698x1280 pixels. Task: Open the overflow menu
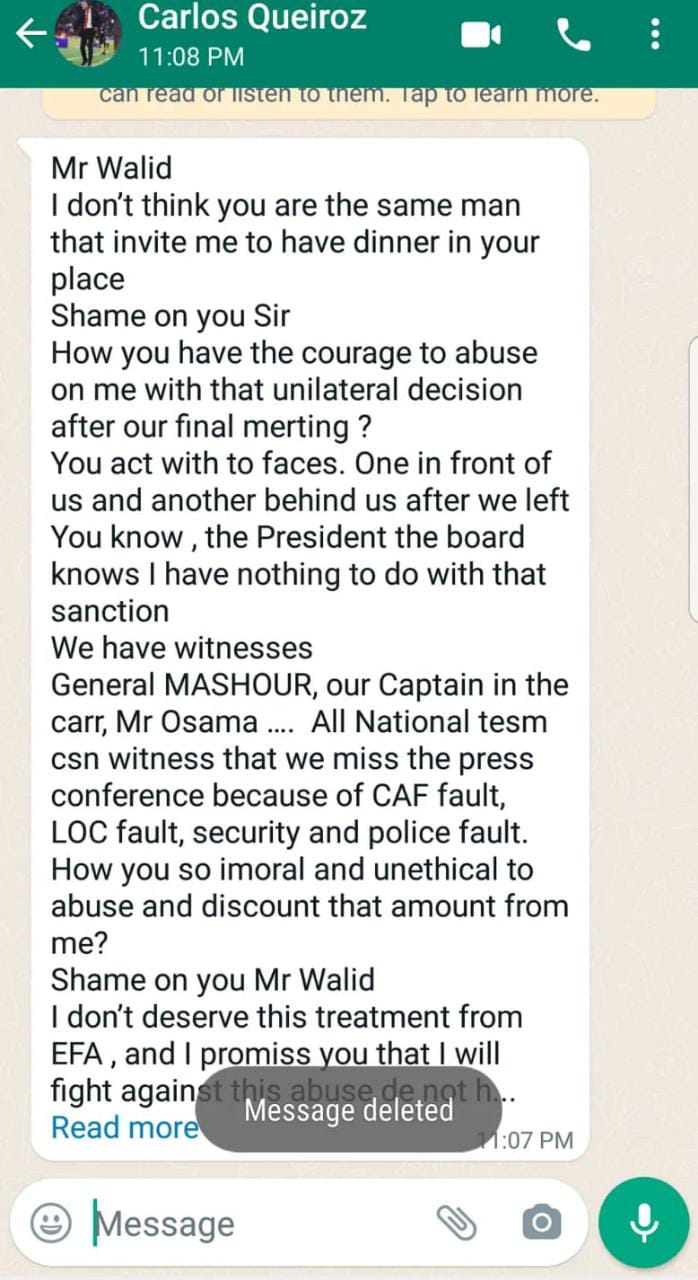[x=655, y=36]
